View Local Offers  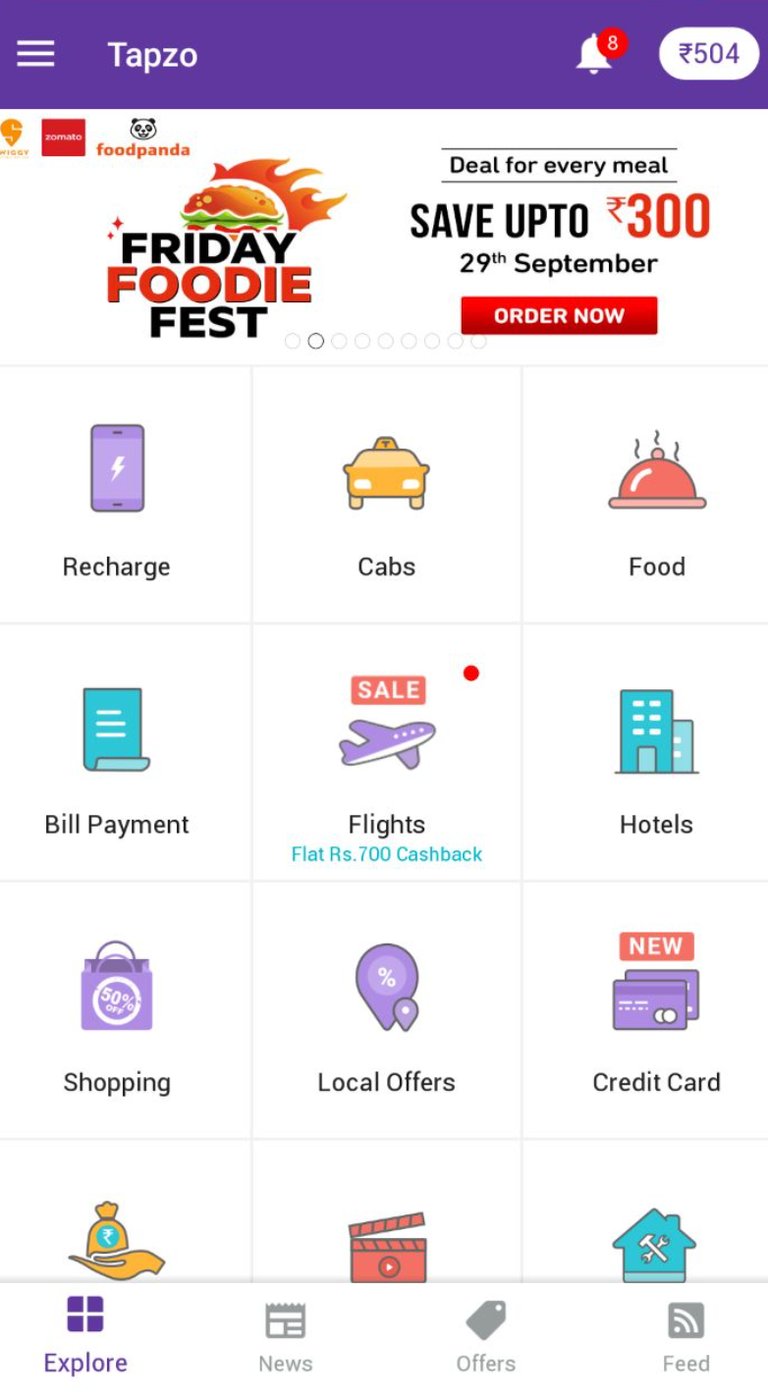pyautogui.click(x=386, y=1012)
